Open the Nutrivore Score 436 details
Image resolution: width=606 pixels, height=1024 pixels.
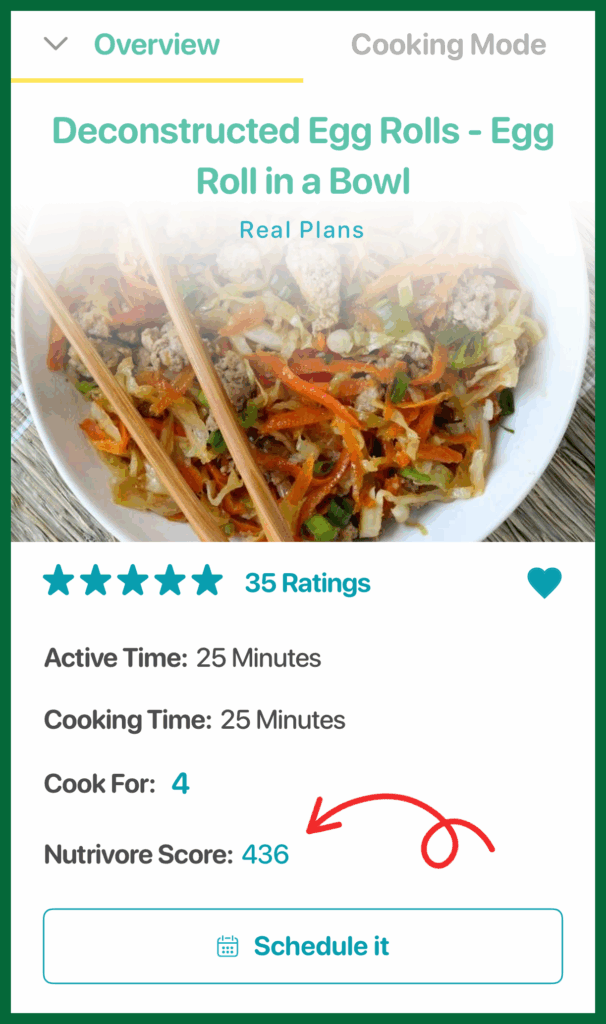[x=265, y=854]
